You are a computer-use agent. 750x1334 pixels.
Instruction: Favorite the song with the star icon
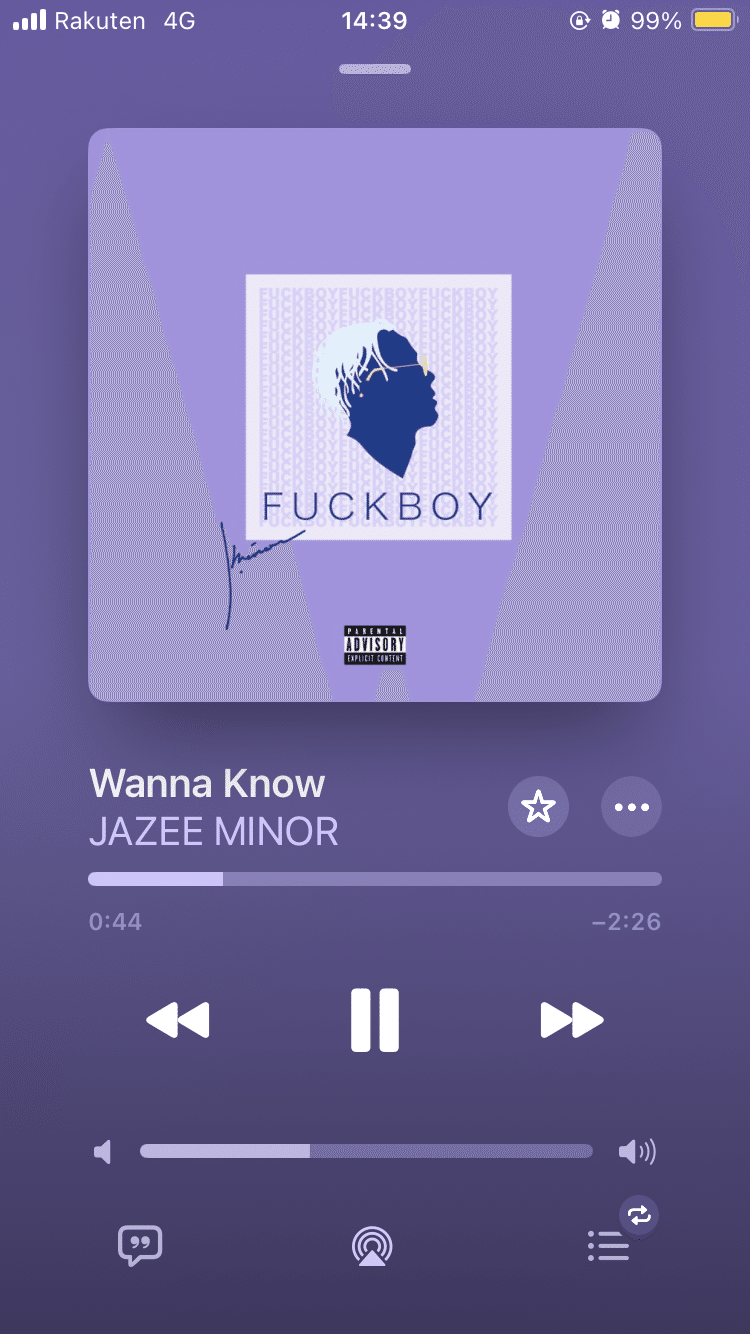[538, 806]
